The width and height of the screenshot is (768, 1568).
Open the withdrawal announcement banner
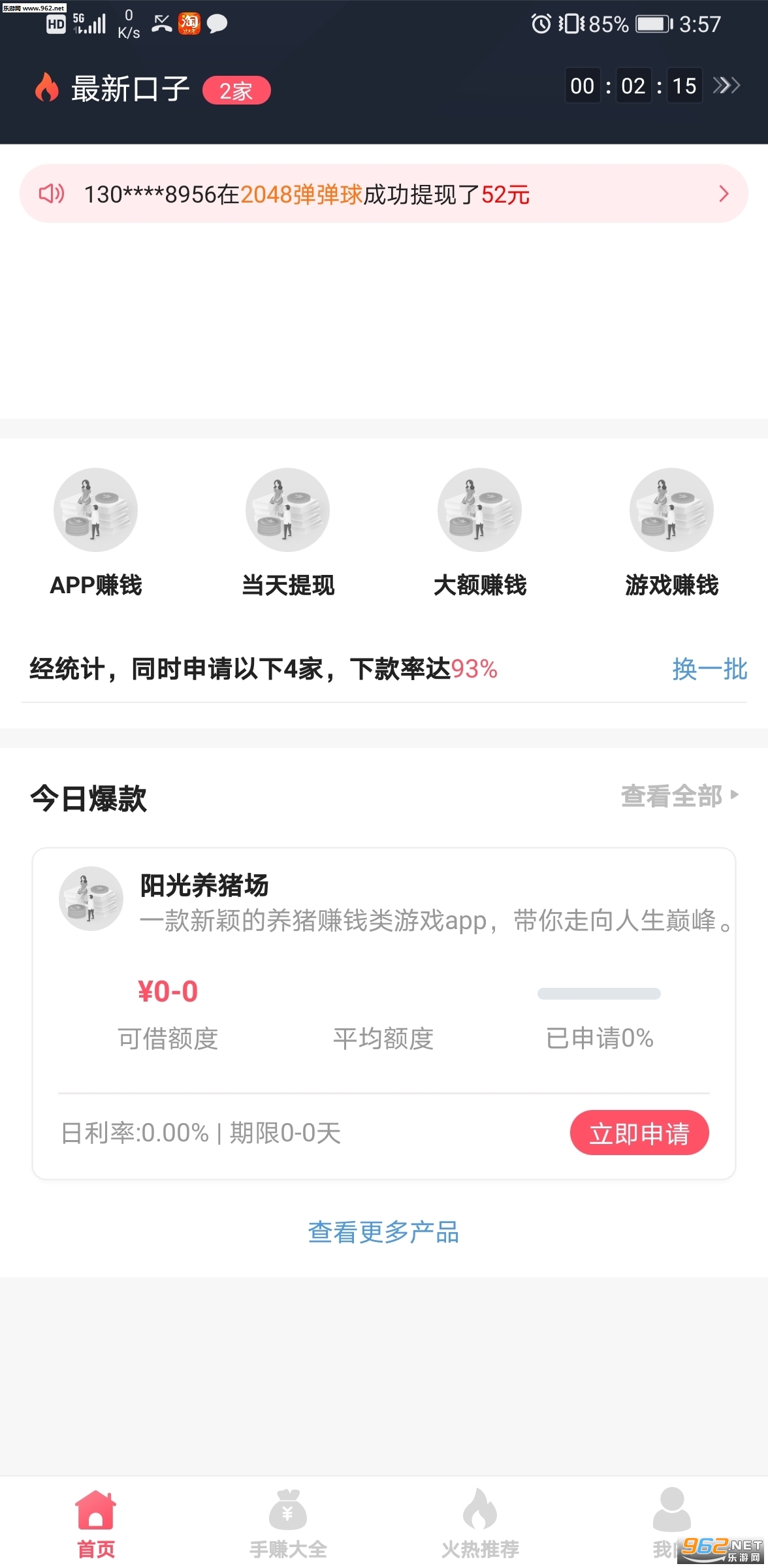pyautogui.click(x=383, y=194)
